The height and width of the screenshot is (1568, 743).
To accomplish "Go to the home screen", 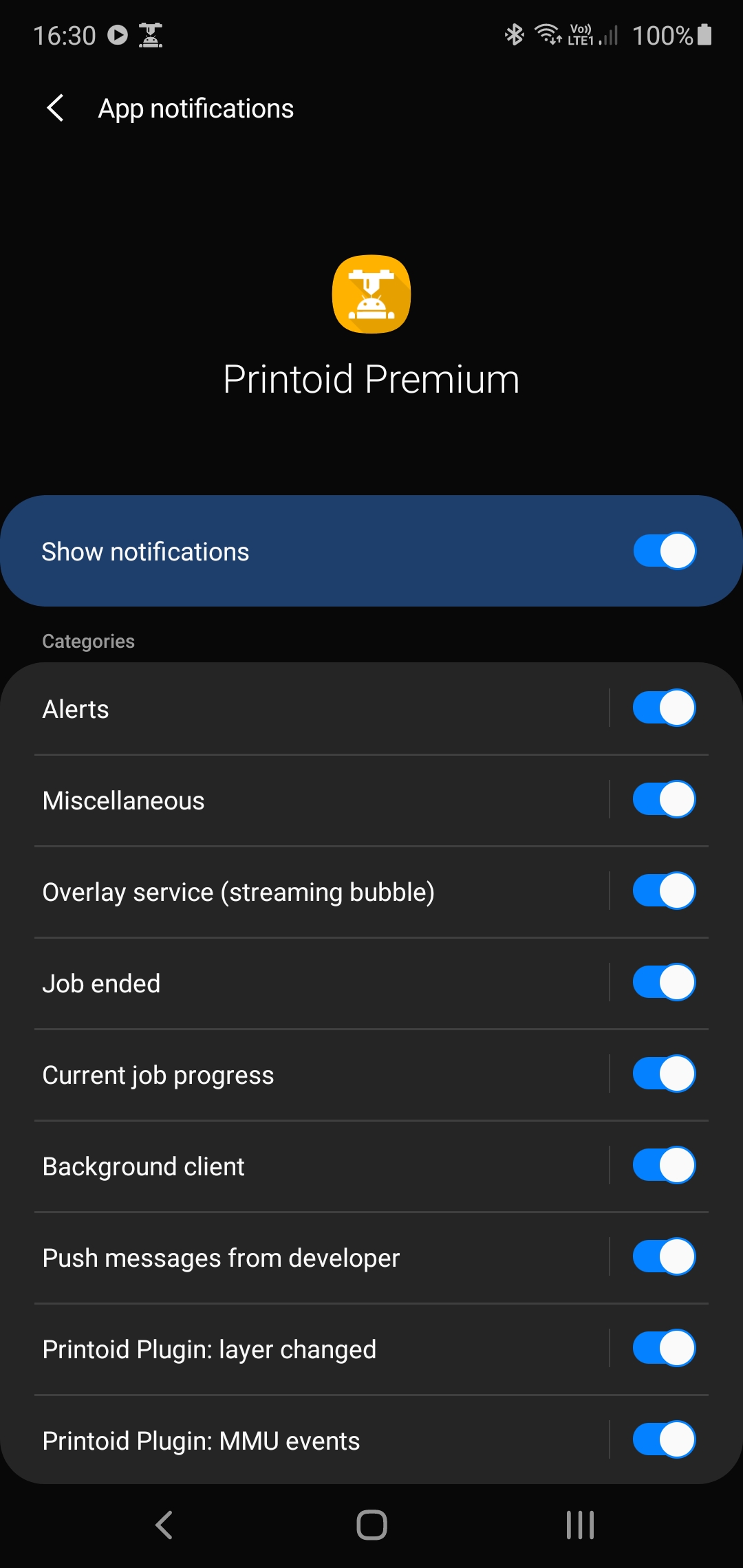I will pyautogui.click(x=371, y=1525).
